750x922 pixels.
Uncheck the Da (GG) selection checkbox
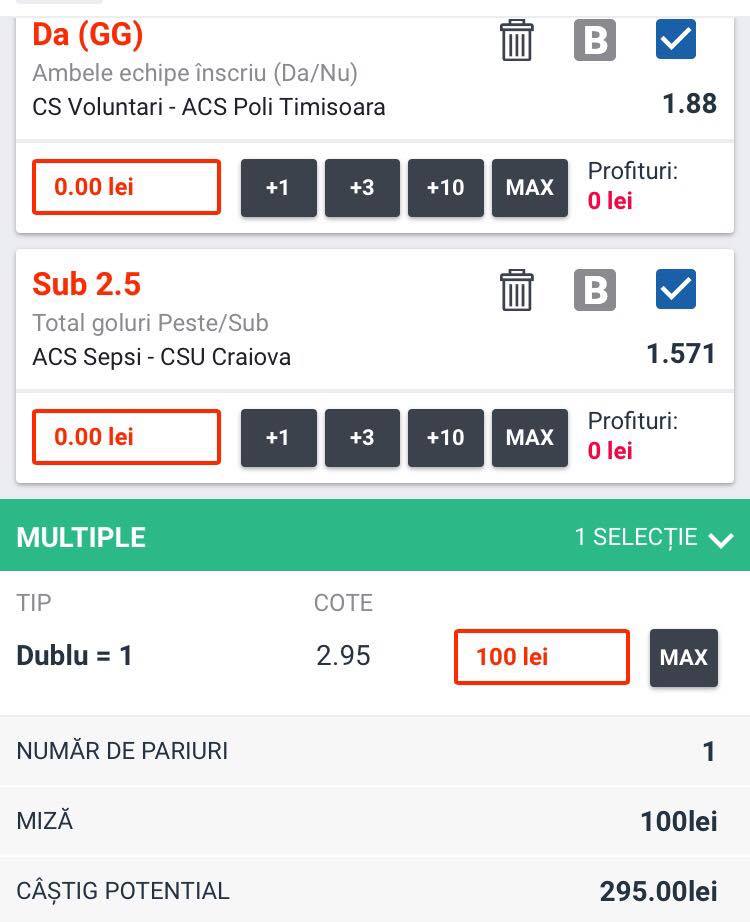tap(676, 39)
